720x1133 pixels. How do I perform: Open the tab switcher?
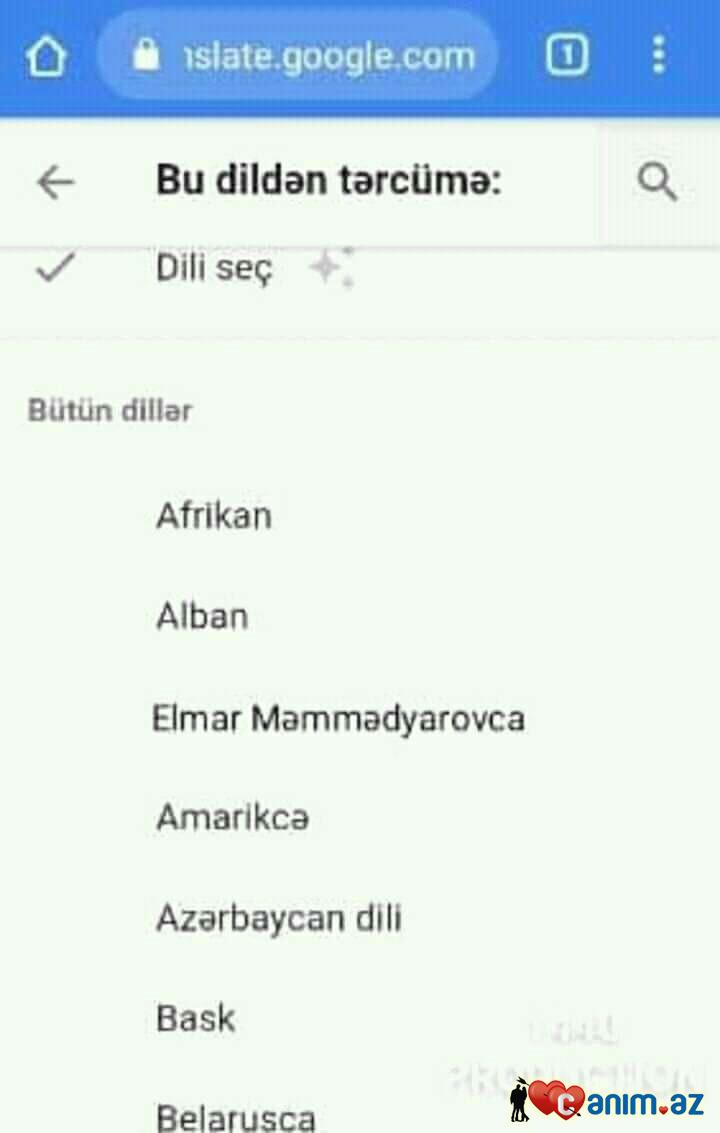[x=566, y=56]
